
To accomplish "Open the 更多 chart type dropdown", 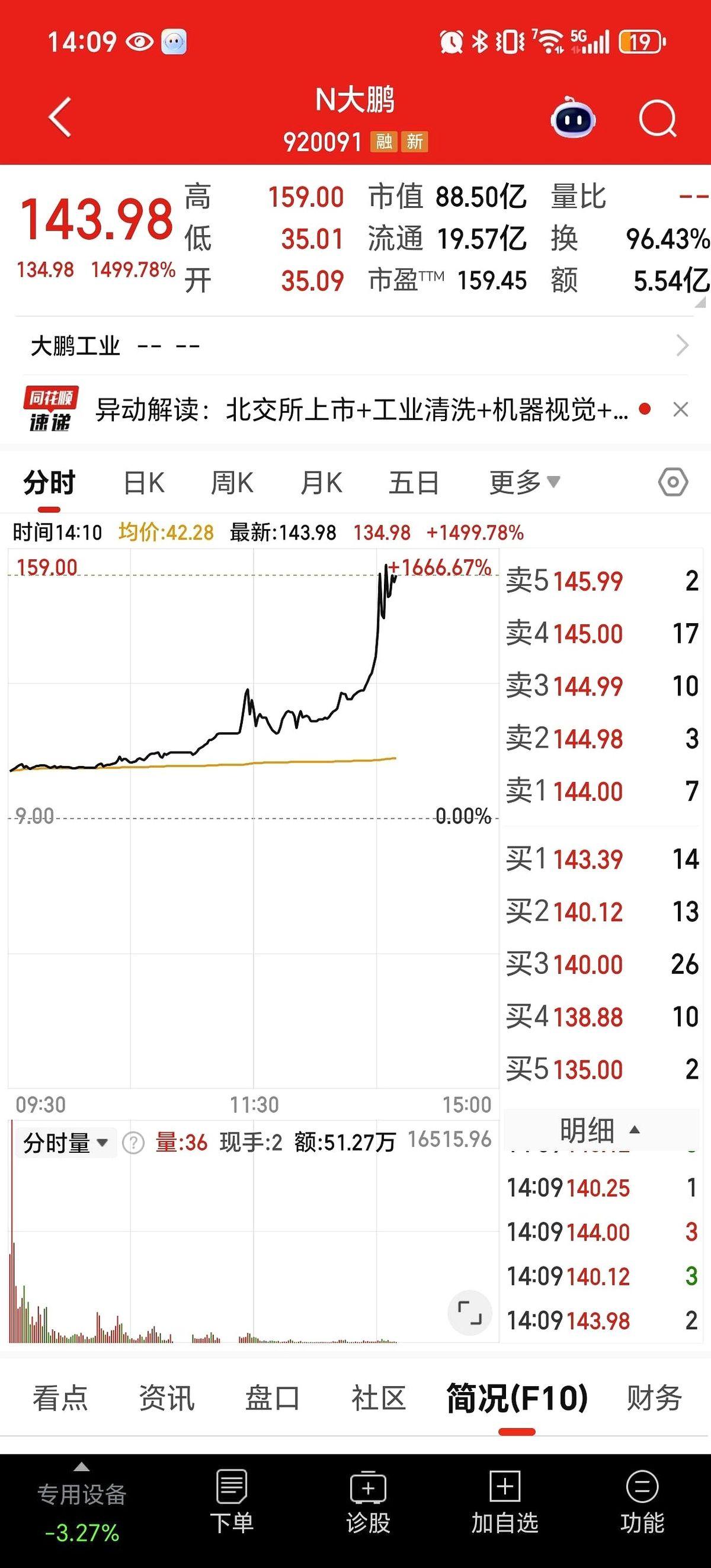I will [x=521, y=481].
